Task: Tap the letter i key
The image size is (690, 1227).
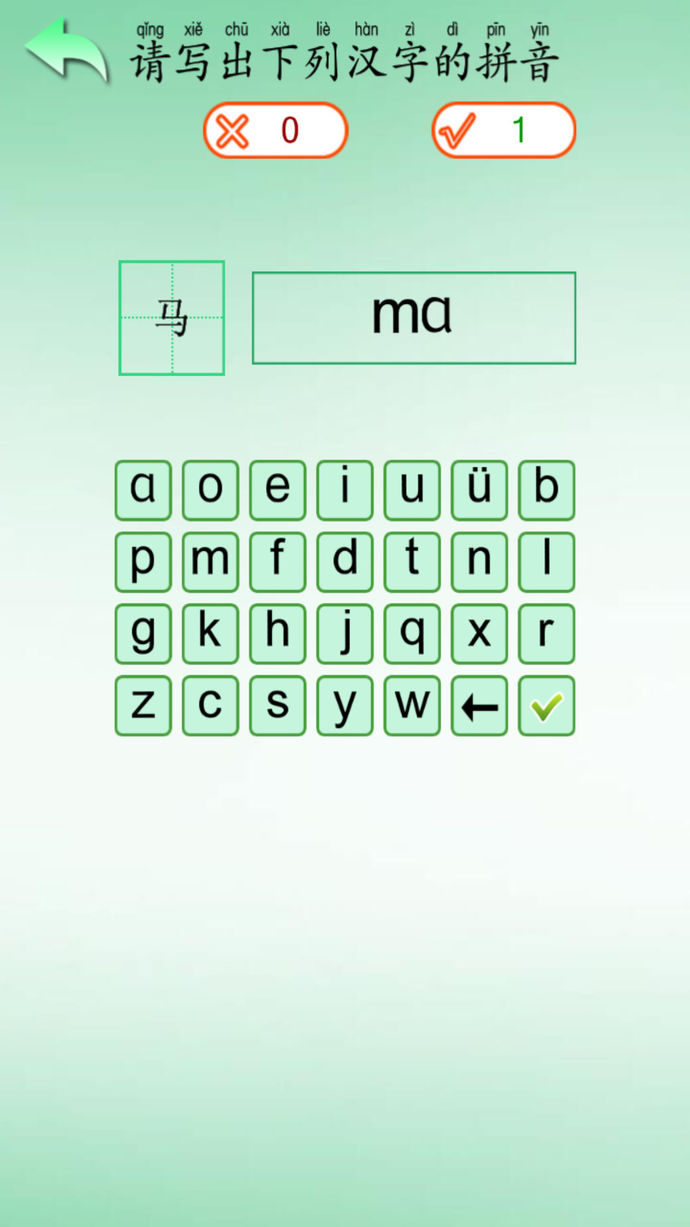Action: pos(345,490)
